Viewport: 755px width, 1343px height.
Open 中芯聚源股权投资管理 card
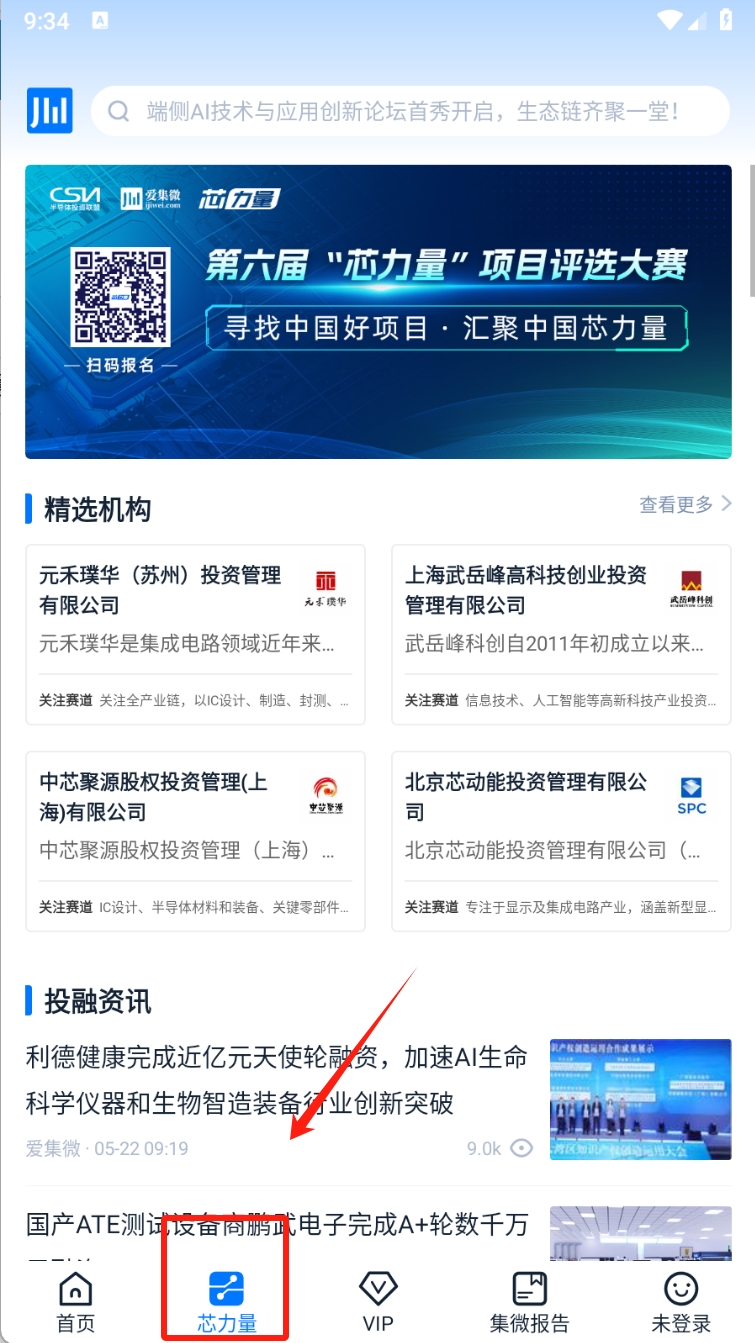coord(195,841)
